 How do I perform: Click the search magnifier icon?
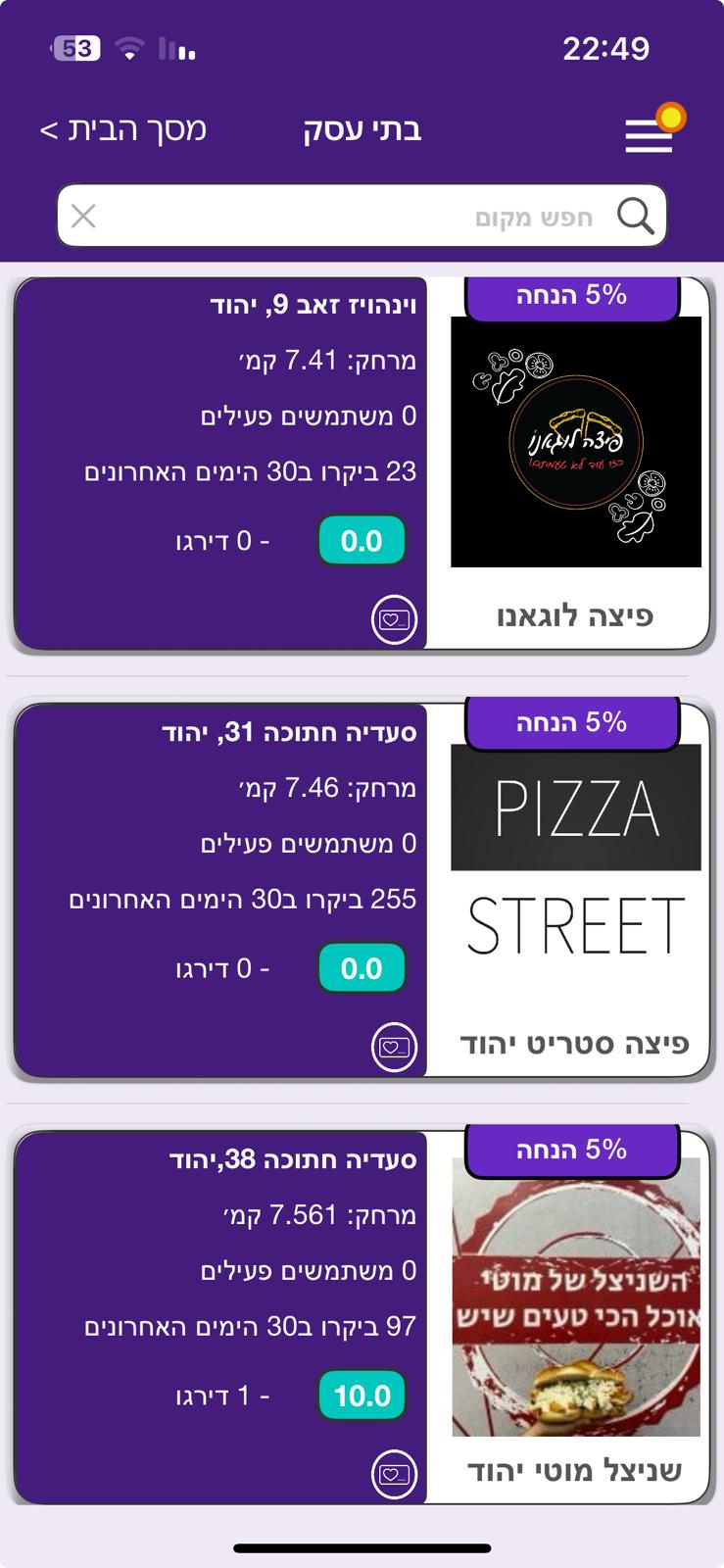(x=637, y=215)
